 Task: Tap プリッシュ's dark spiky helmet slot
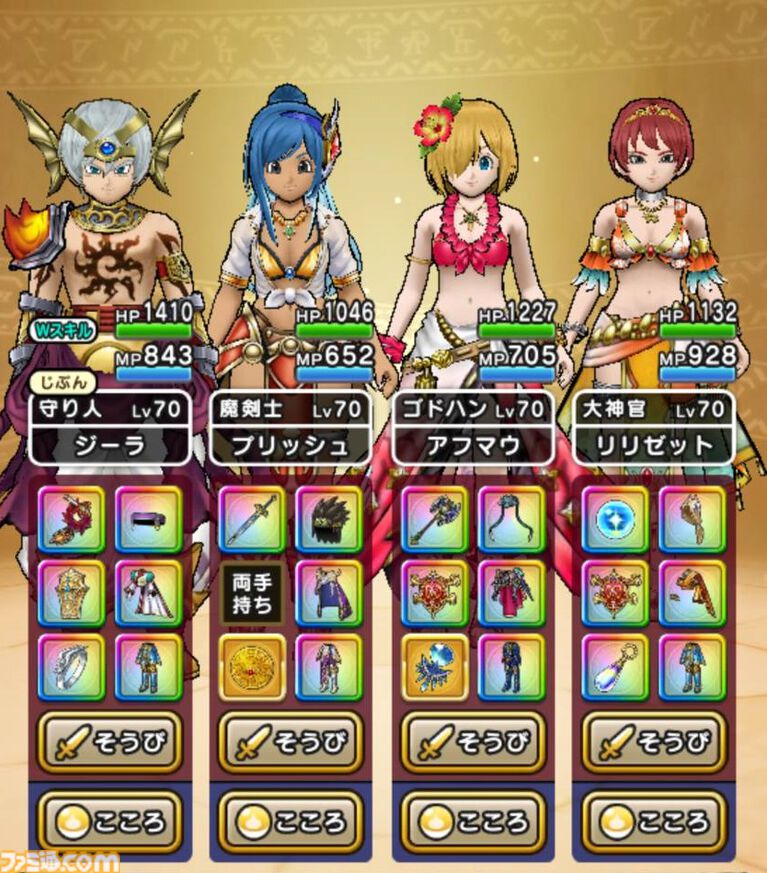point(329,519)
